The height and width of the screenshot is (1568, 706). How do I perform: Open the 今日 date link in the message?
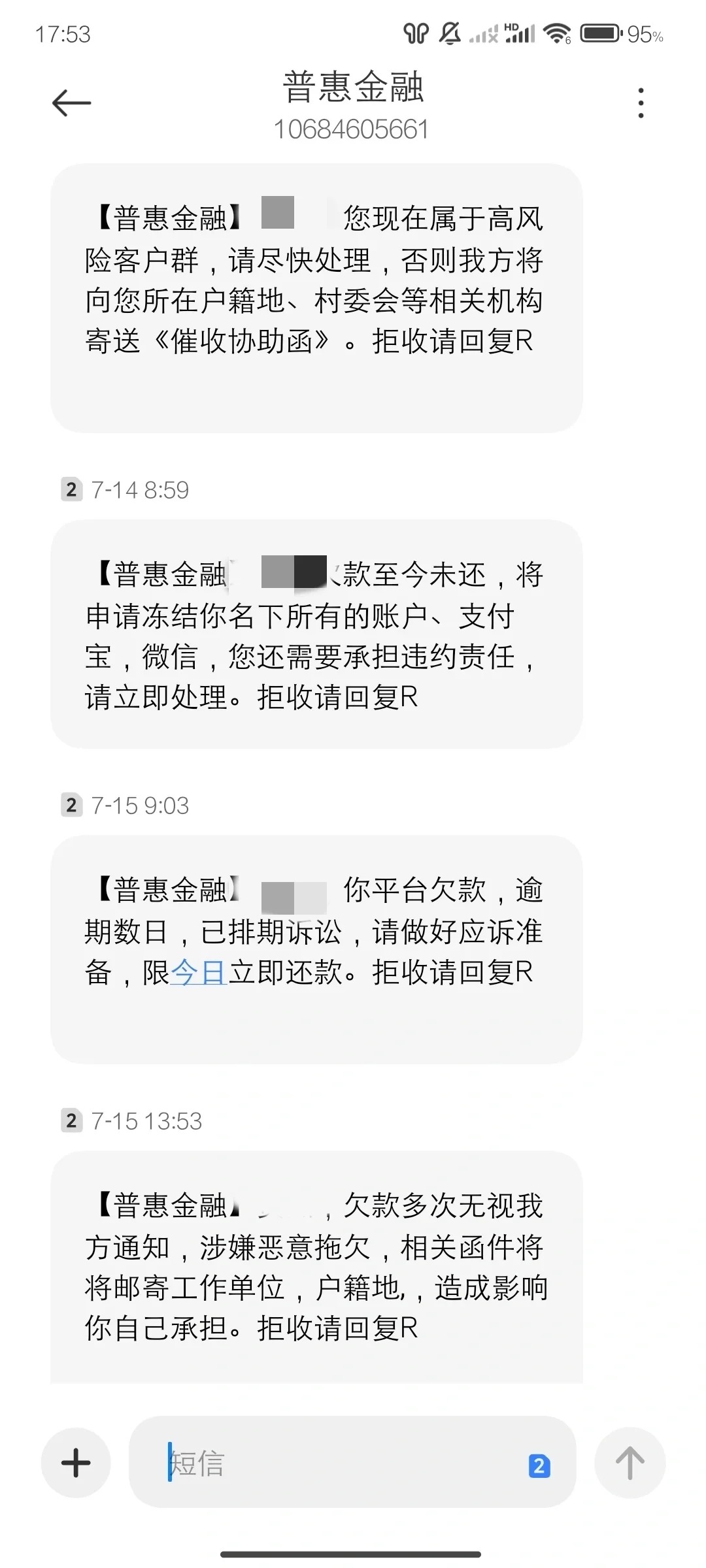[x=199, y=972]
